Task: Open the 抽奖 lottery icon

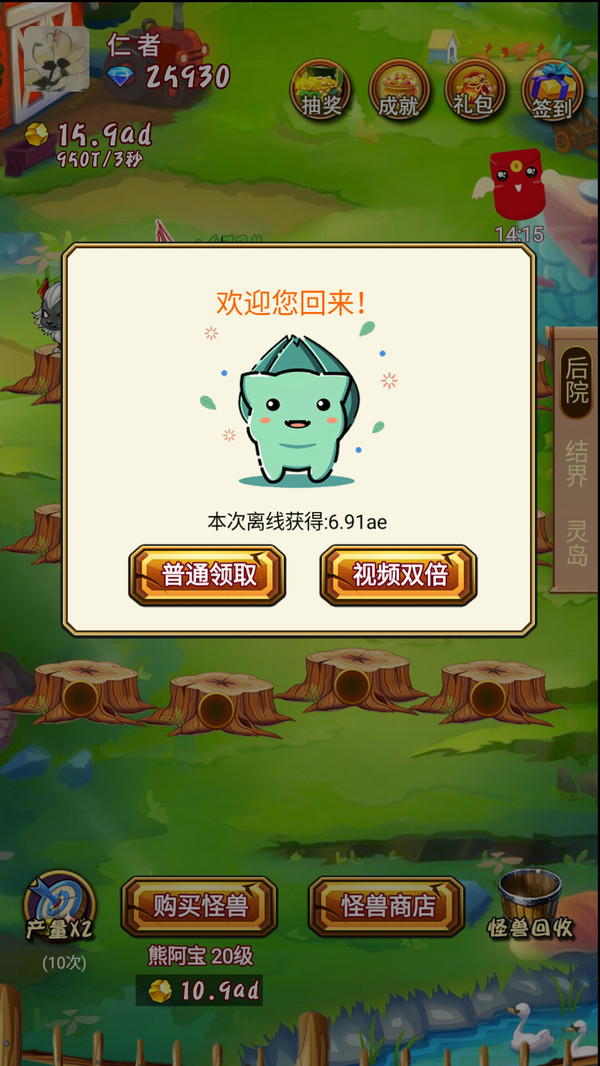Action: pos(321,90)
